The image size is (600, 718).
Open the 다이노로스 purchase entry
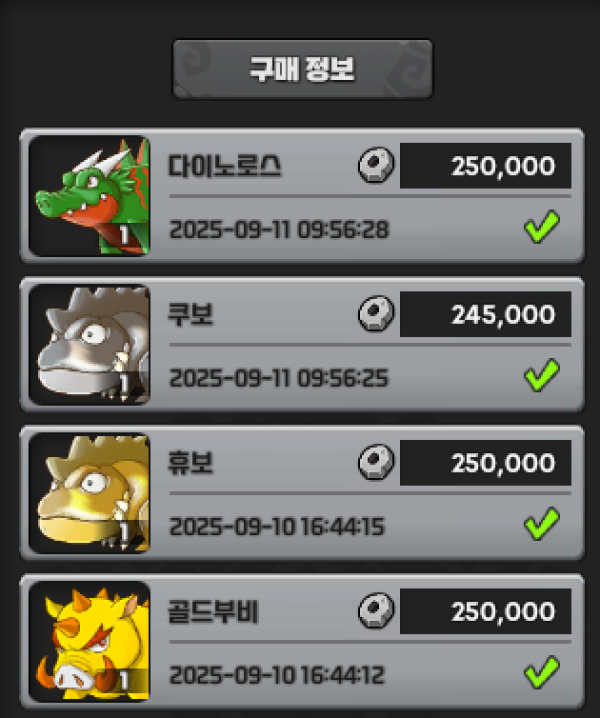tap(300, 196)
